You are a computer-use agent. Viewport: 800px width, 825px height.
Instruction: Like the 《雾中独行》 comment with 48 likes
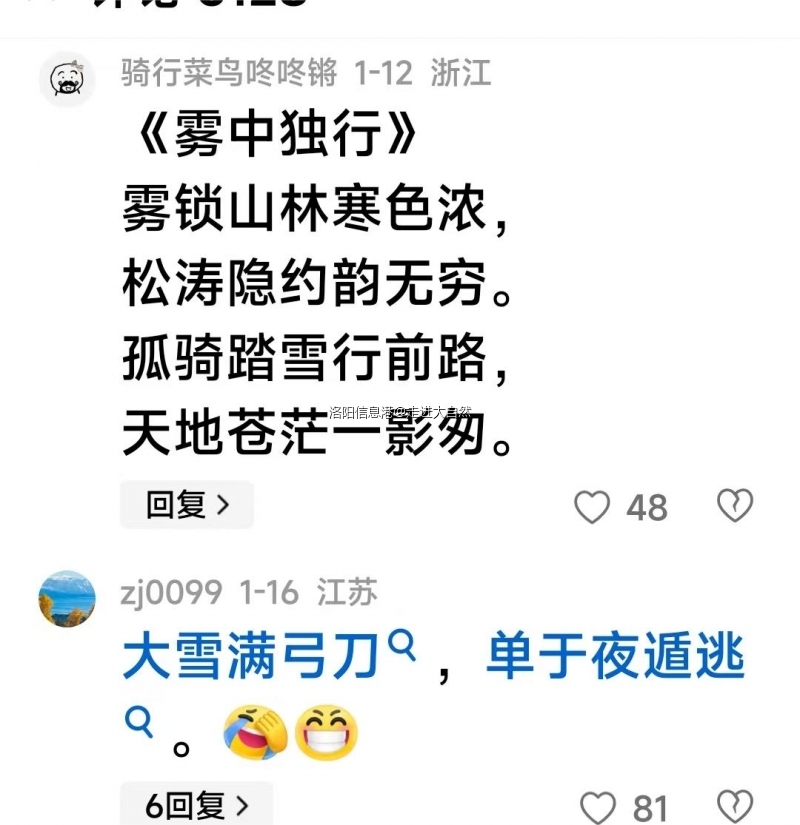point(592,507)
